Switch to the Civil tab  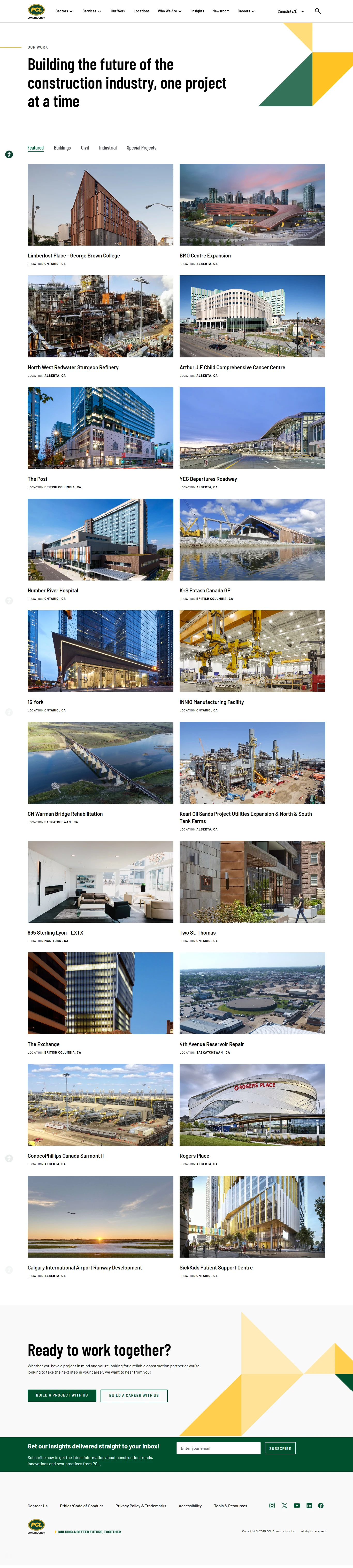tap(85, 148)
